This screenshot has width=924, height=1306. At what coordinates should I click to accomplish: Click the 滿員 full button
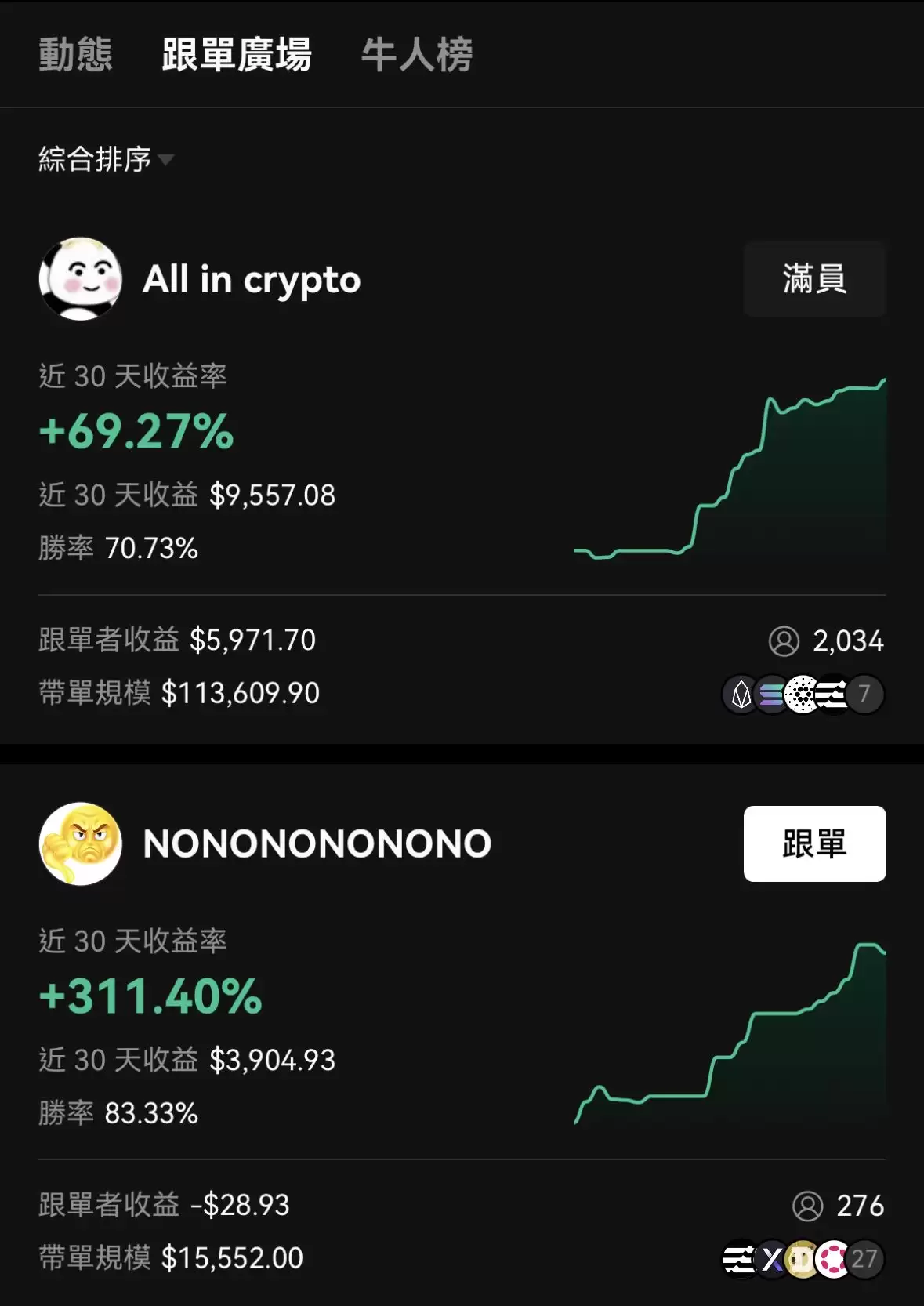tap(814, 280)
